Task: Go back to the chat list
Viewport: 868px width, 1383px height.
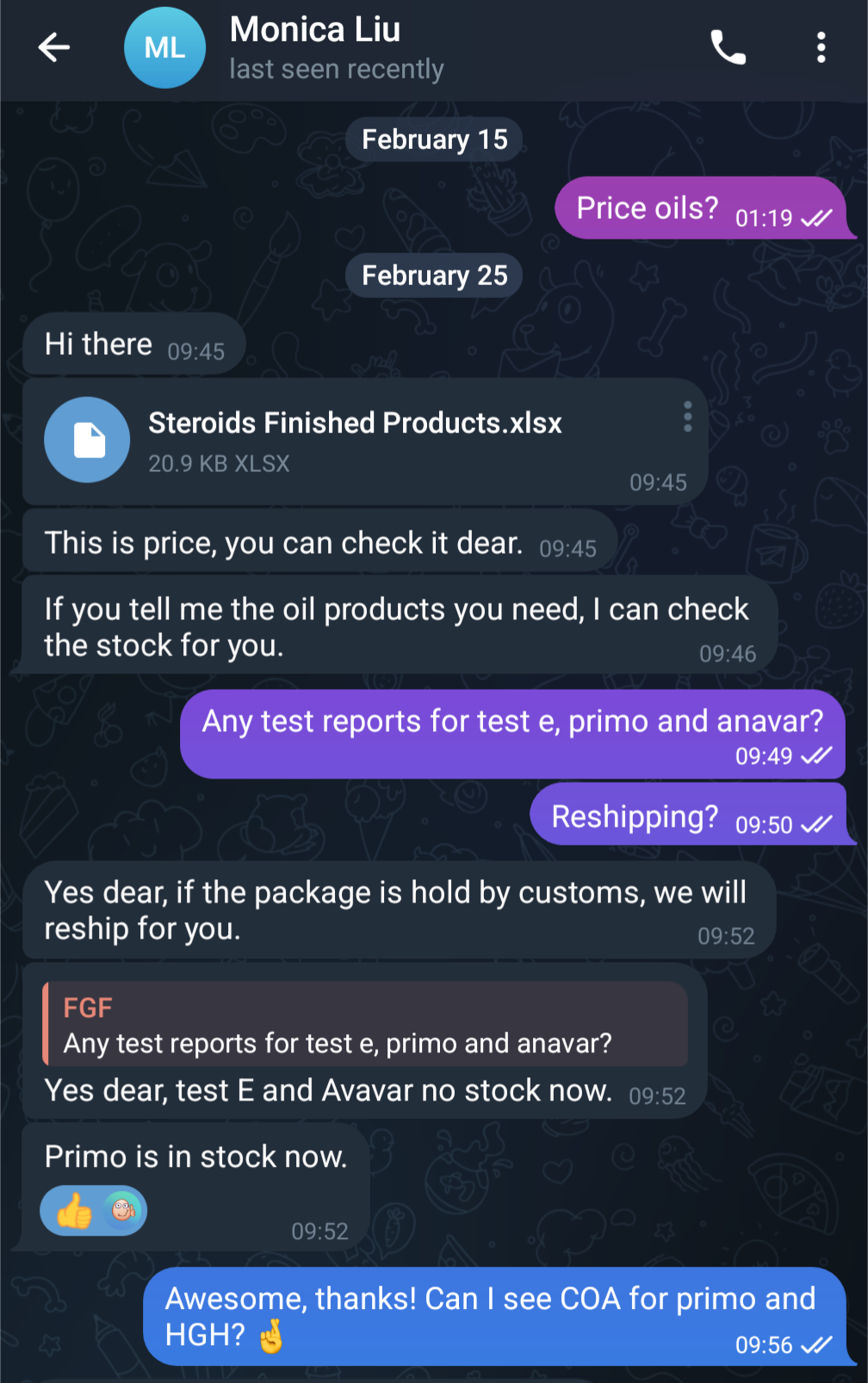Action: pyautogui.click(x=53, y=47)
